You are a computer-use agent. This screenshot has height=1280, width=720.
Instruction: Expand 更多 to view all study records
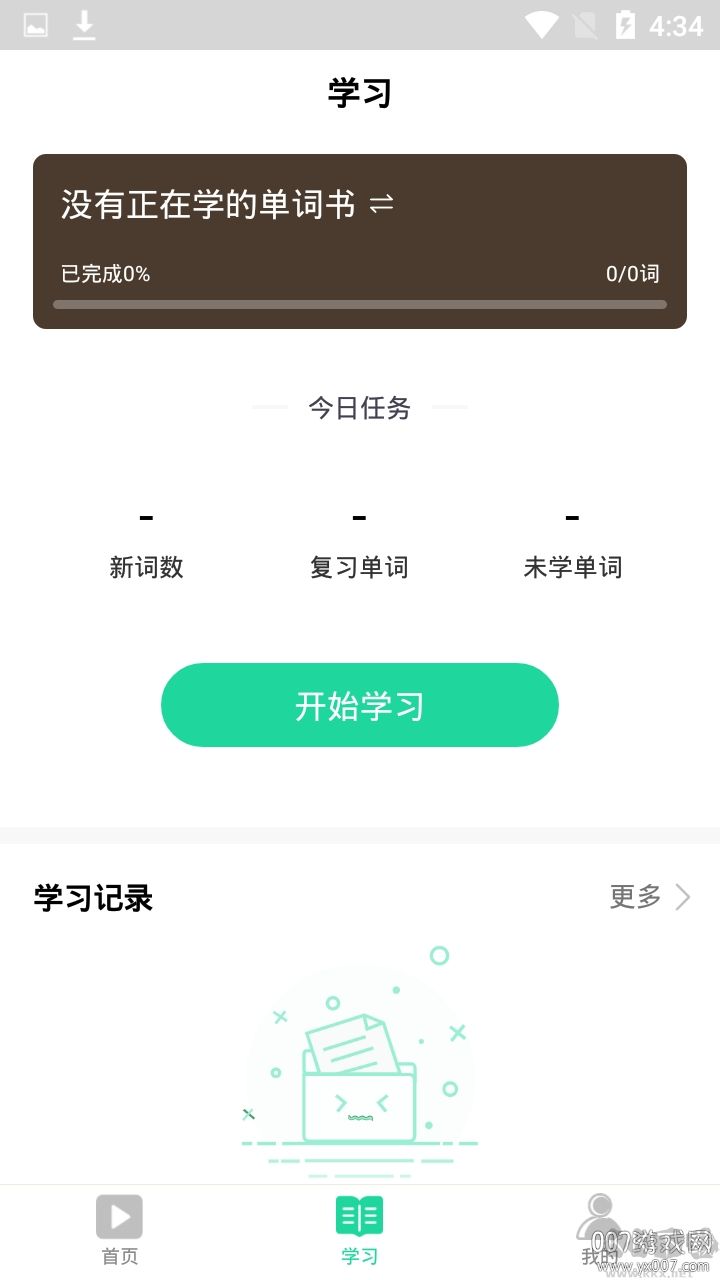(634, 897)
